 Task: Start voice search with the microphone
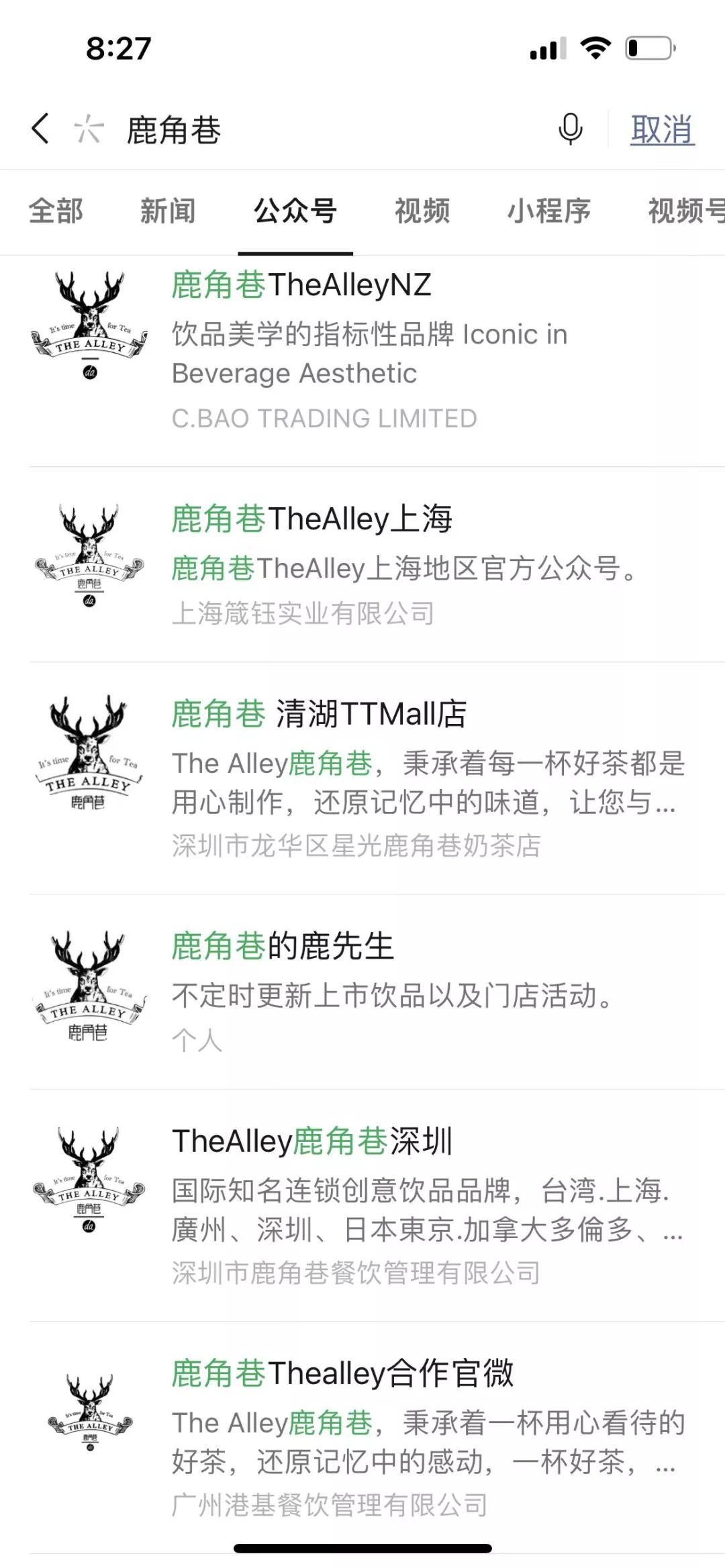pos(570,129)
